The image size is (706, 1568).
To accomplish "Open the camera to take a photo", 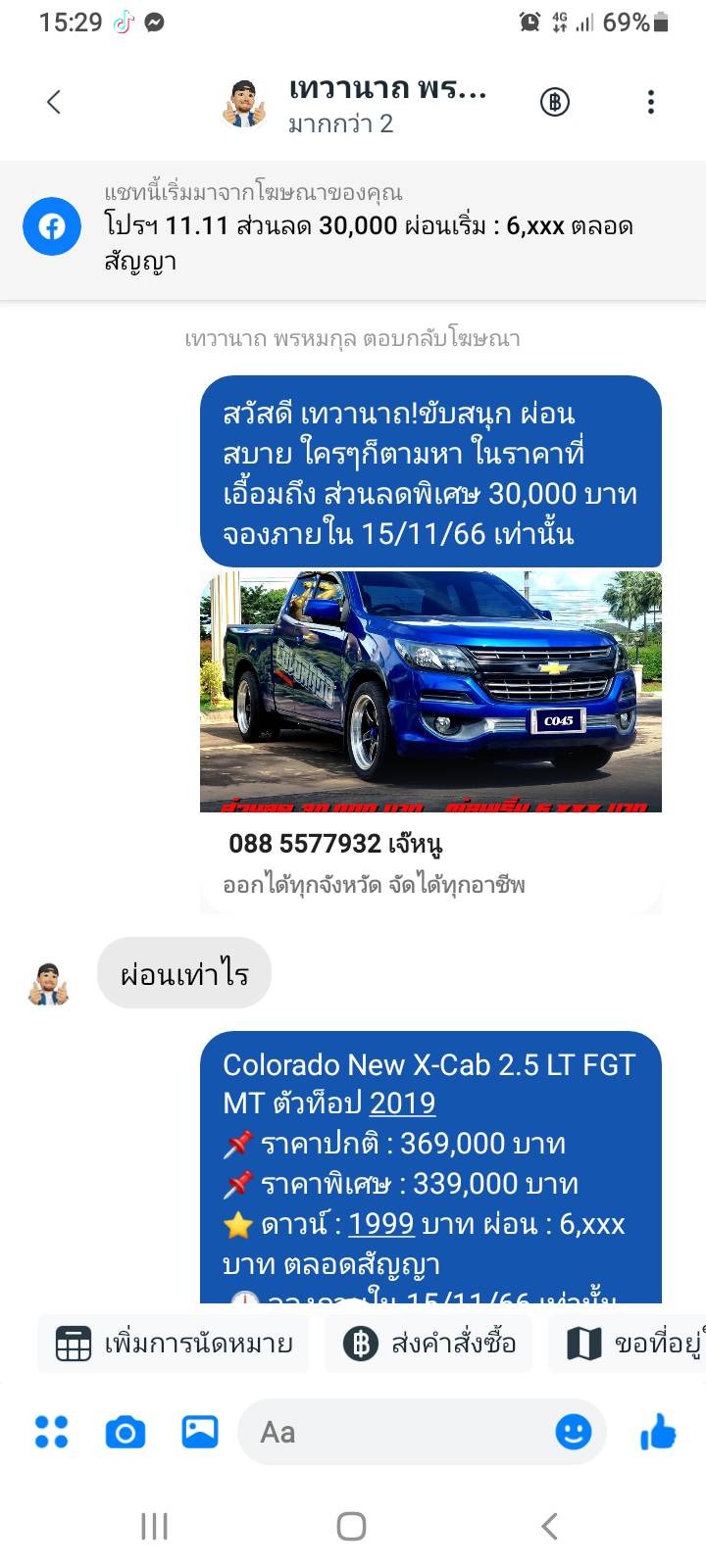I will [x=126, y=1433].
